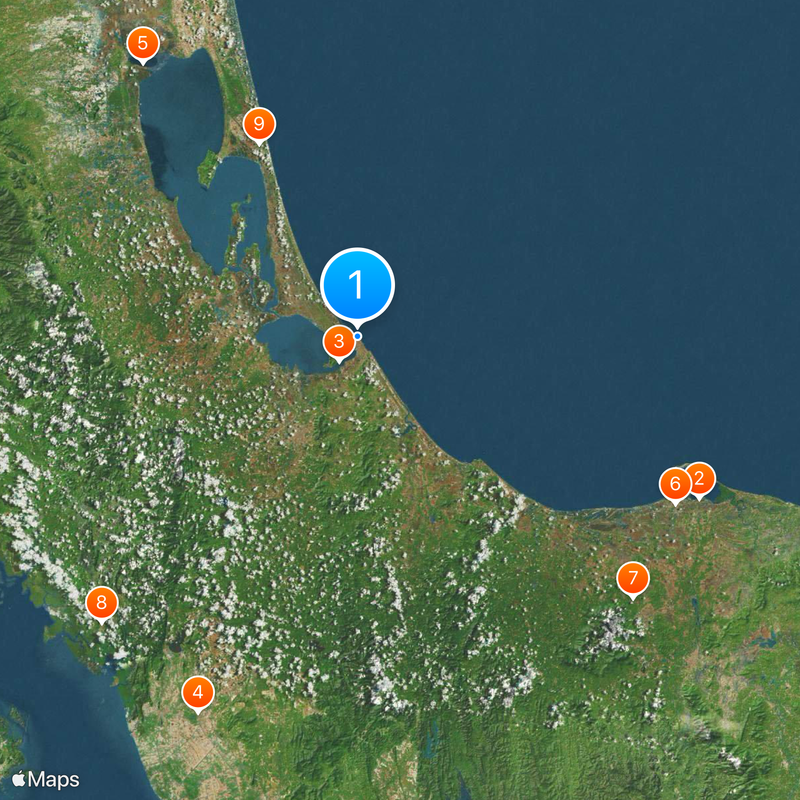Tap map pin number 4
This screenshot has width=800, height=800.
point(198,692)
